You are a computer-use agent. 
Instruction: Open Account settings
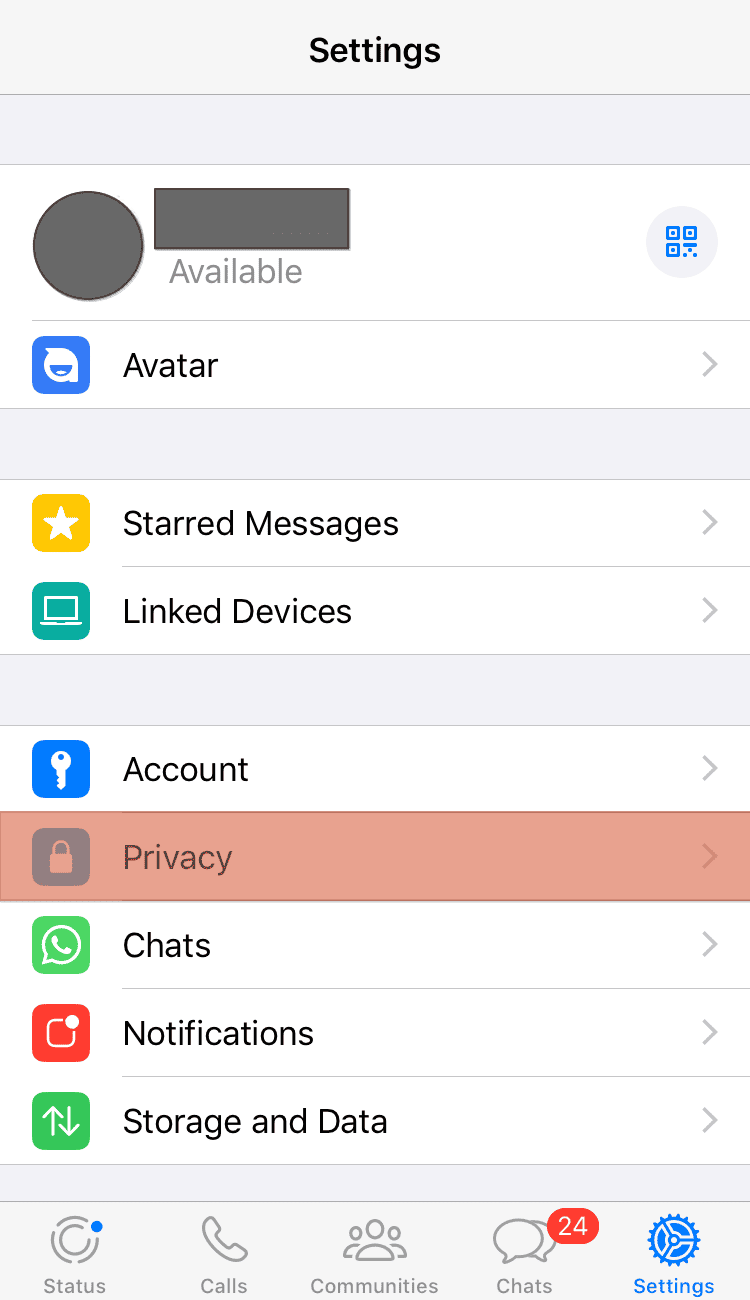click(375, 769)
